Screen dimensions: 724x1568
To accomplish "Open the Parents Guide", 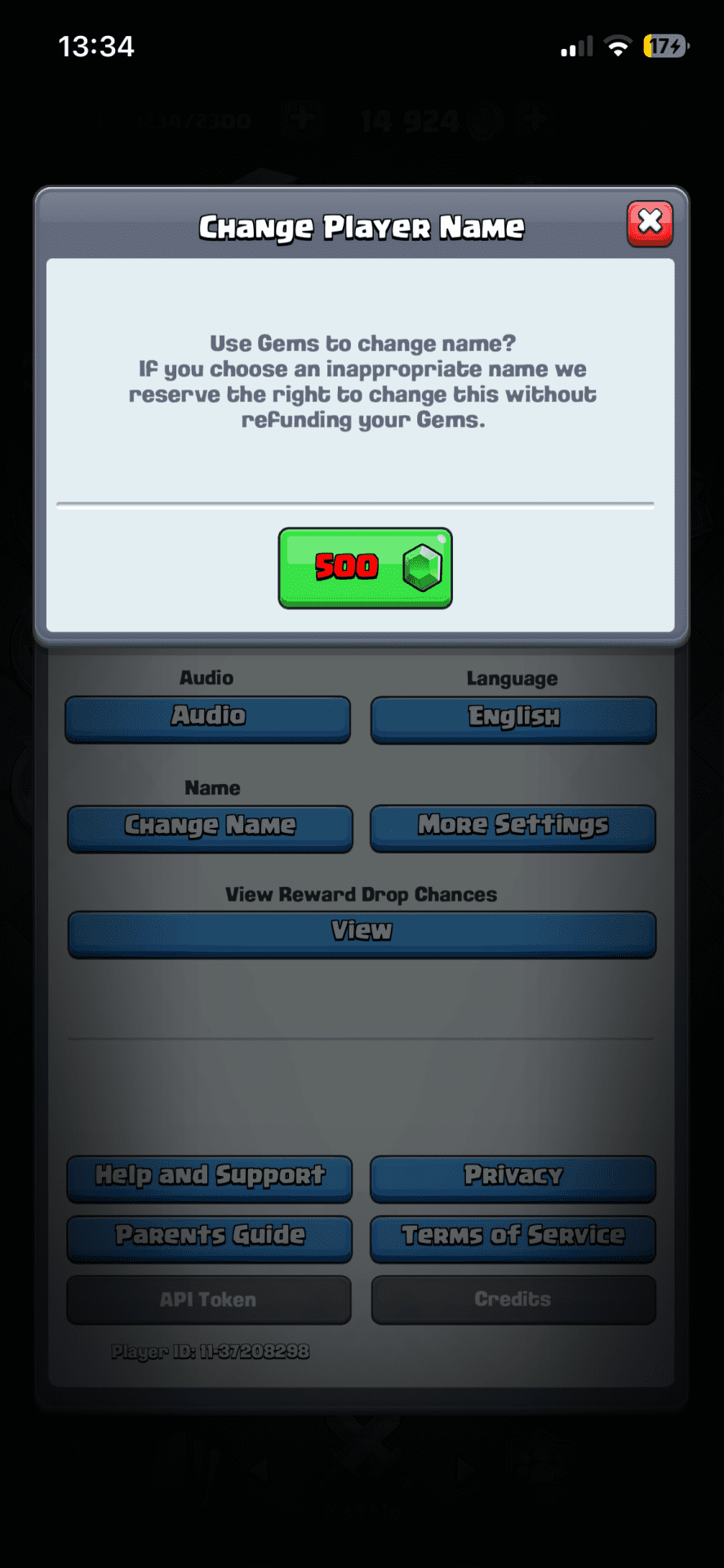I will point(210,1237).
